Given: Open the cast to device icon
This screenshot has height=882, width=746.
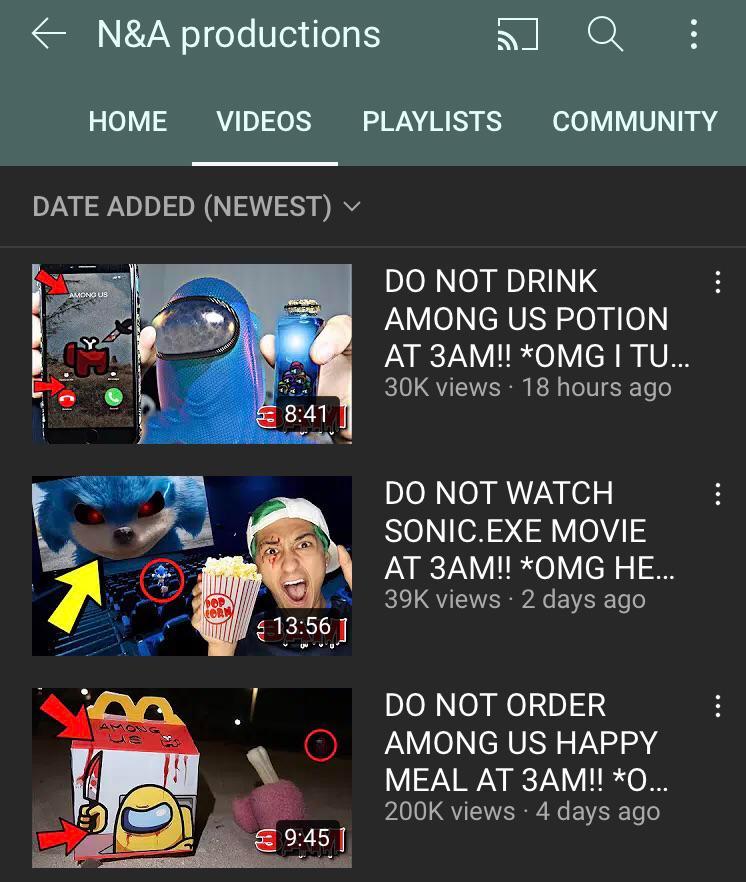Looking at the screenshot, I should [x=517, y=35].
